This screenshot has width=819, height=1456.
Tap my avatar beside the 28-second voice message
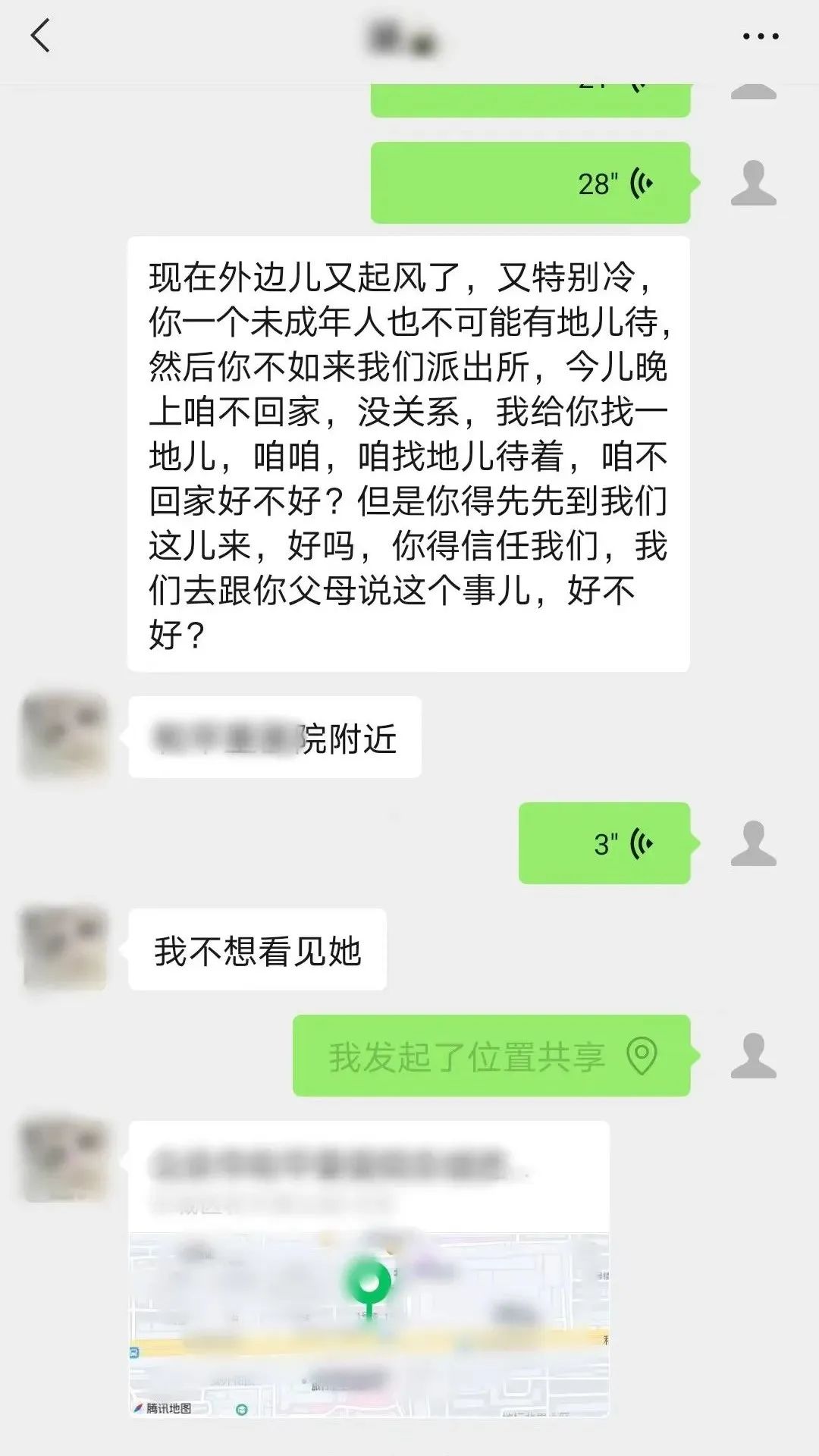coord(753,183)
